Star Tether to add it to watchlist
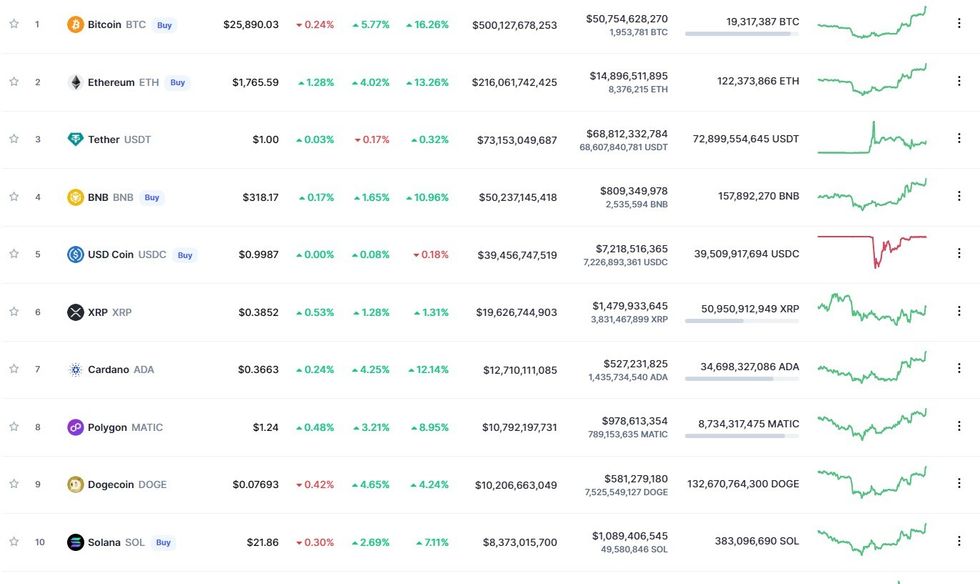The height and width of the screenshot is (584, 980). tap(14, 139)
